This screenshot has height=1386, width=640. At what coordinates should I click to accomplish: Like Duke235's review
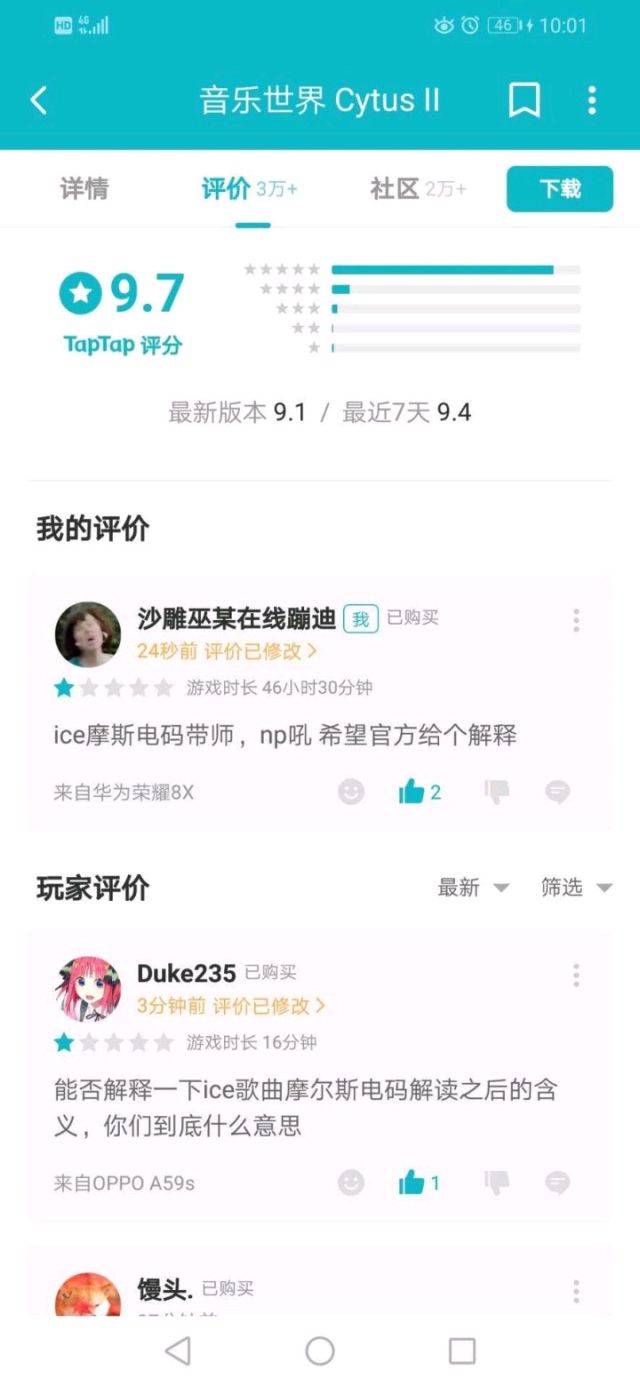coord(412,1183)
